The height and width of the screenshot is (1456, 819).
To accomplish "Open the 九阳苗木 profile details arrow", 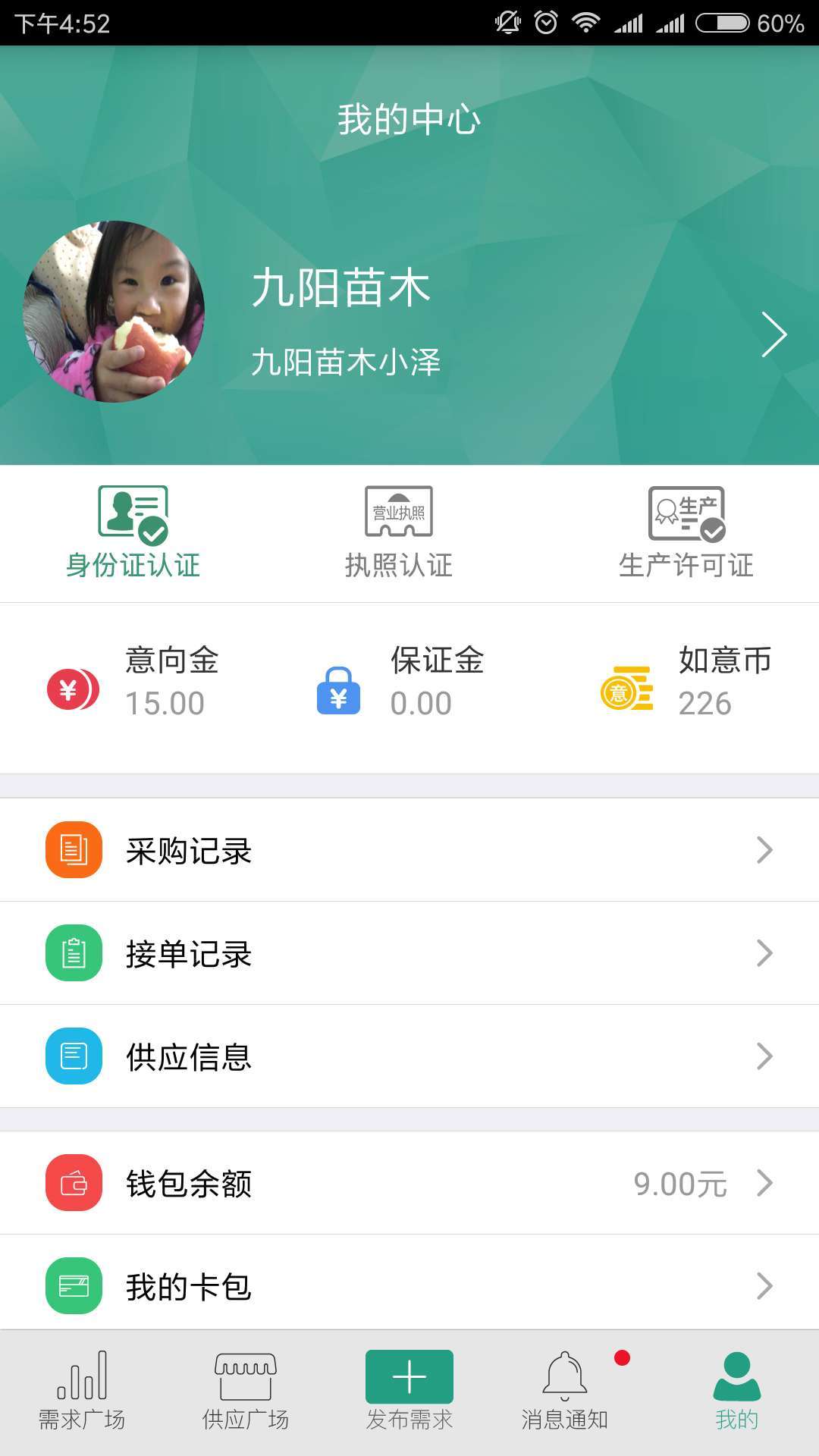I will [773, 334].
